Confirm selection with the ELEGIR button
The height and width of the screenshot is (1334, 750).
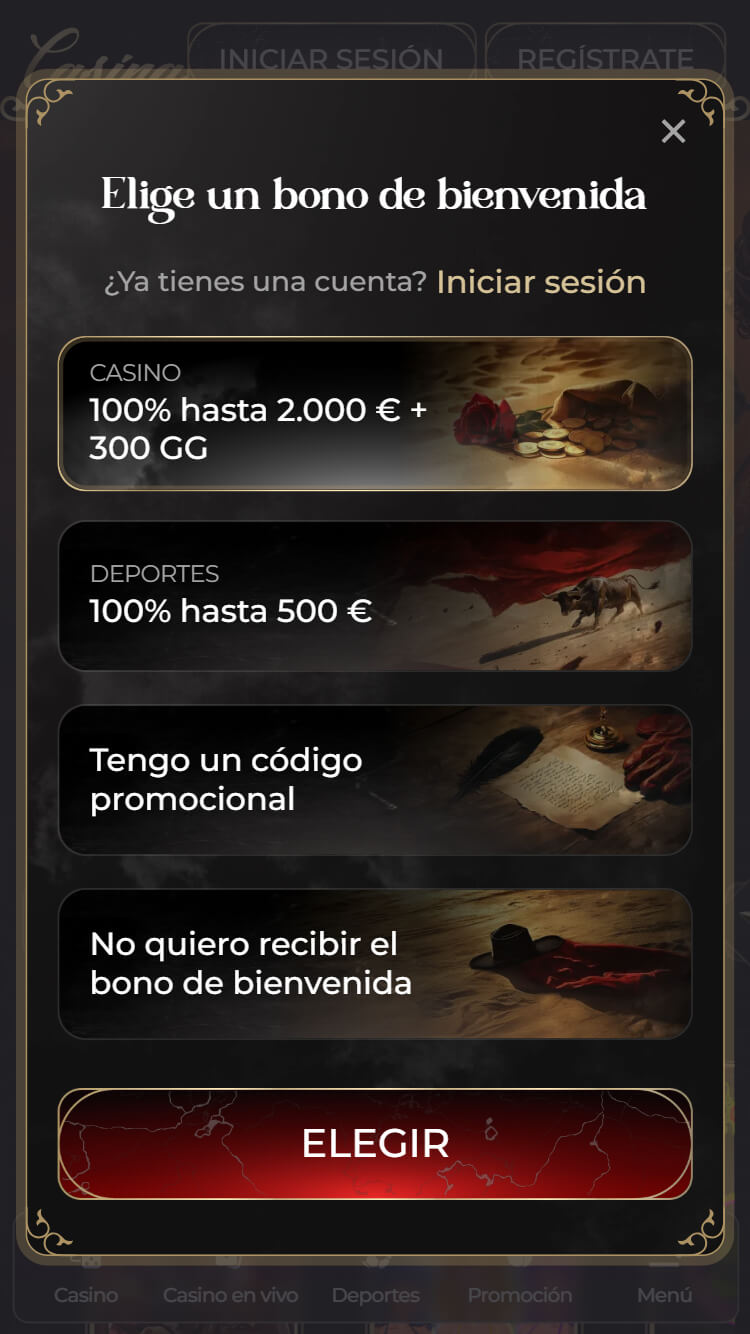[375, 1143]
